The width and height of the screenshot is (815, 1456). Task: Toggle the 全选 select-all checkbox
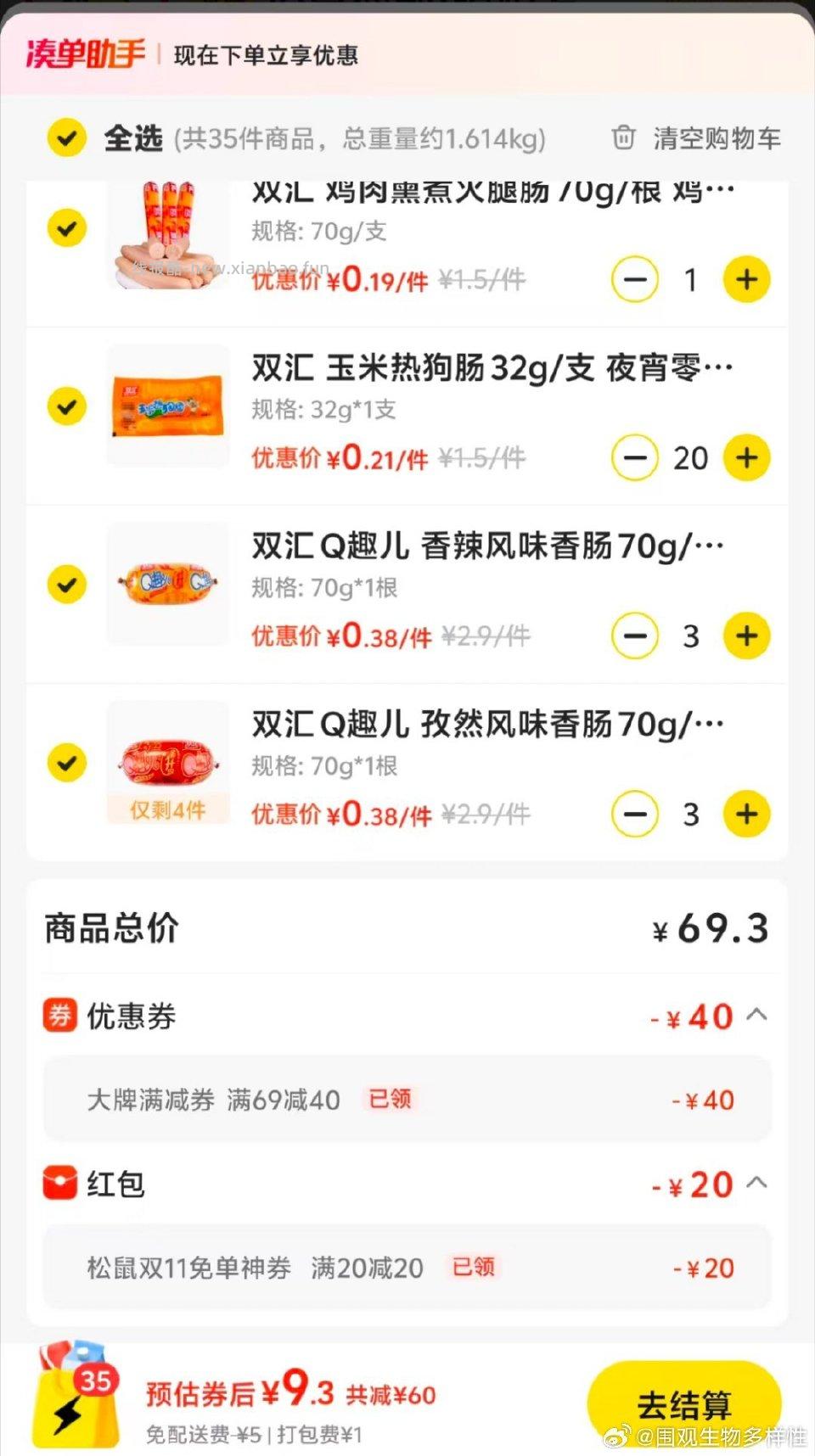[x=66, y=137]
